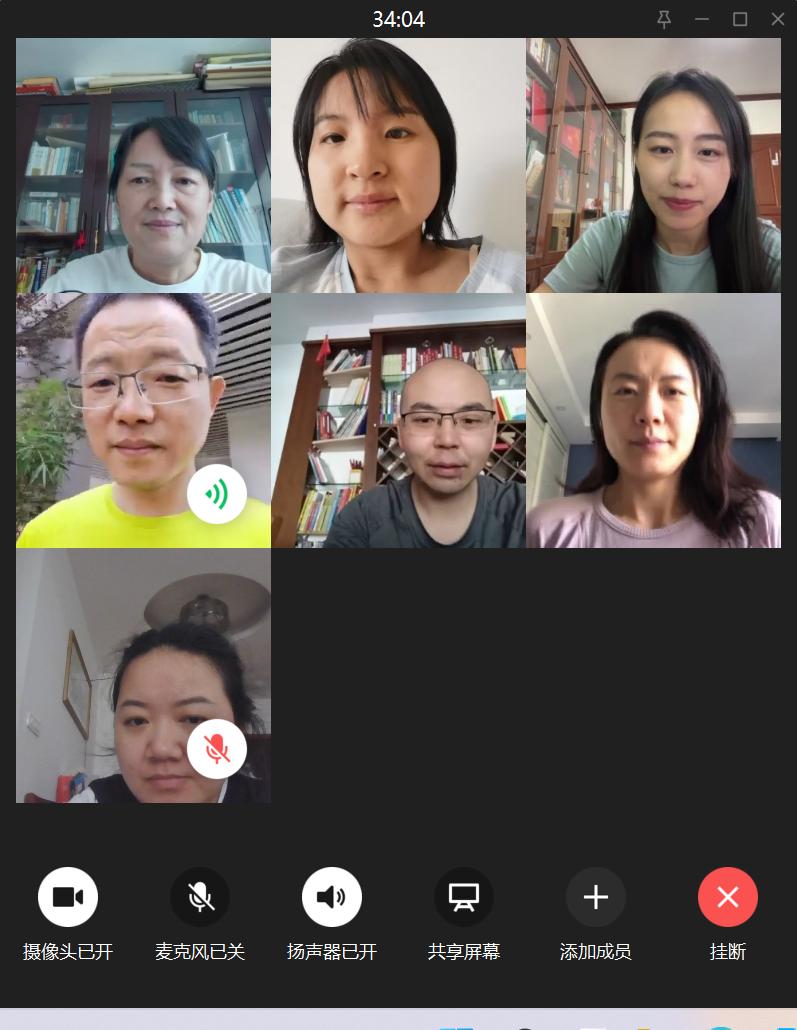Add a member to the call (添加成员)

596,897
